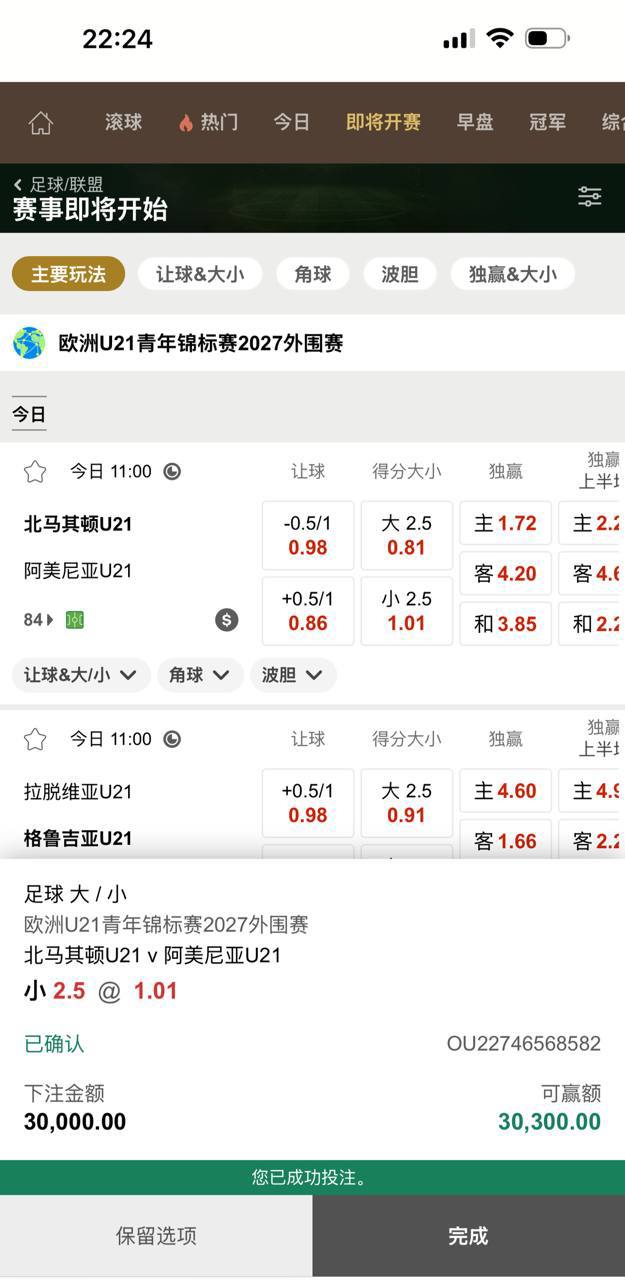Select the 早盘 tab
The width and height of the screenshot is (625, 1280).
pyautogui.click(x=474, y=122)
